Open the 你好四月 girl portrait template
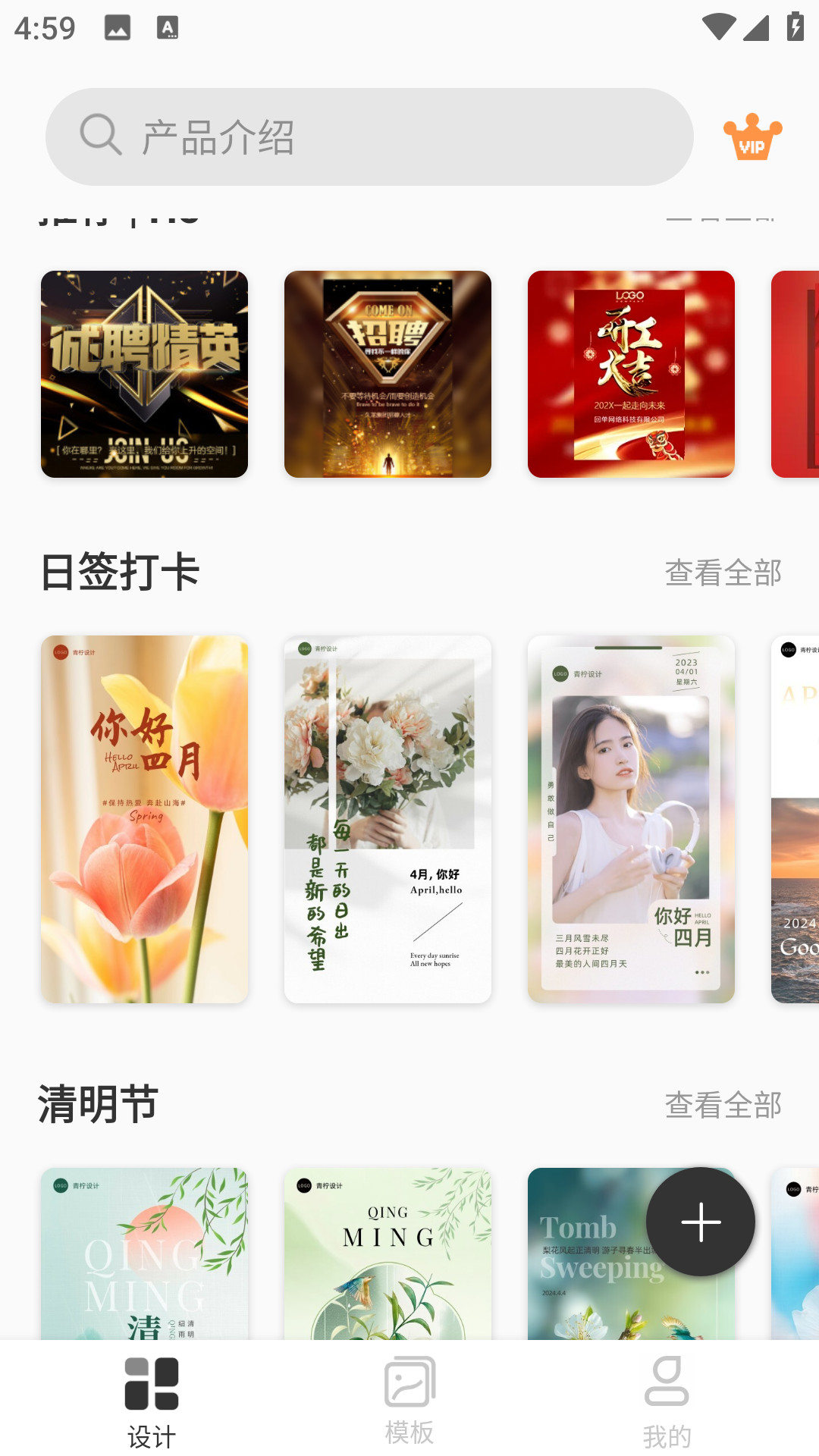 pyautogui.click(x=631, y=819)
